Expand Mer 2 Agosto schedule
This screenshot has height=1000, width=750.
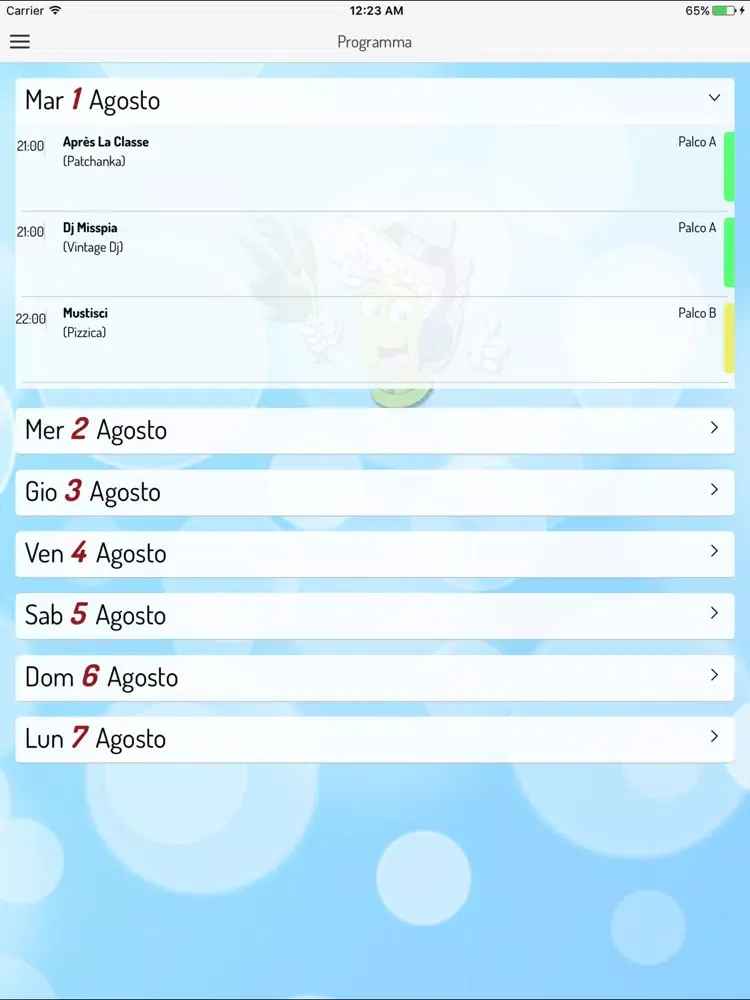374,430
